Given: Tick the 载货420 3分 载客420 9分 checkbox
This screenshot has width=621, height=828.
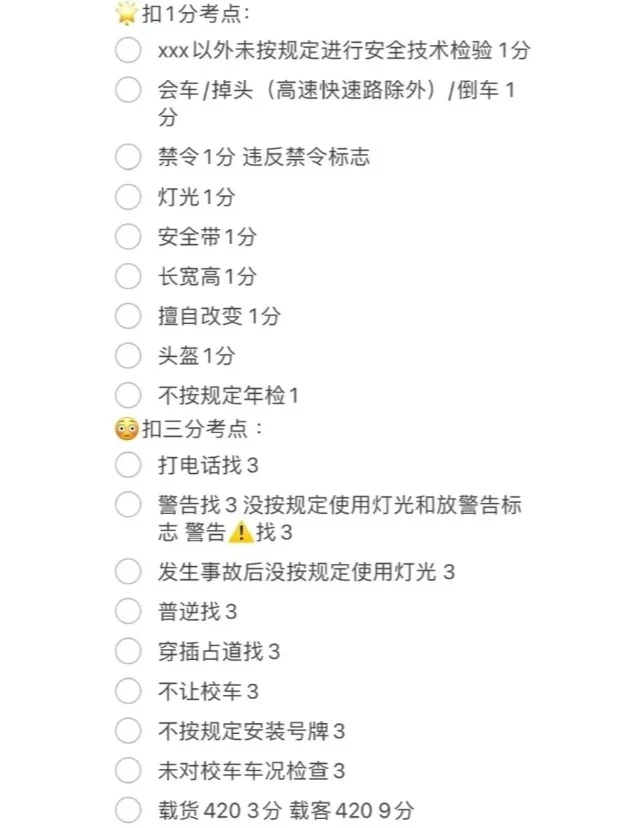Looking at the screenshot, I should [x=128, y=810].
